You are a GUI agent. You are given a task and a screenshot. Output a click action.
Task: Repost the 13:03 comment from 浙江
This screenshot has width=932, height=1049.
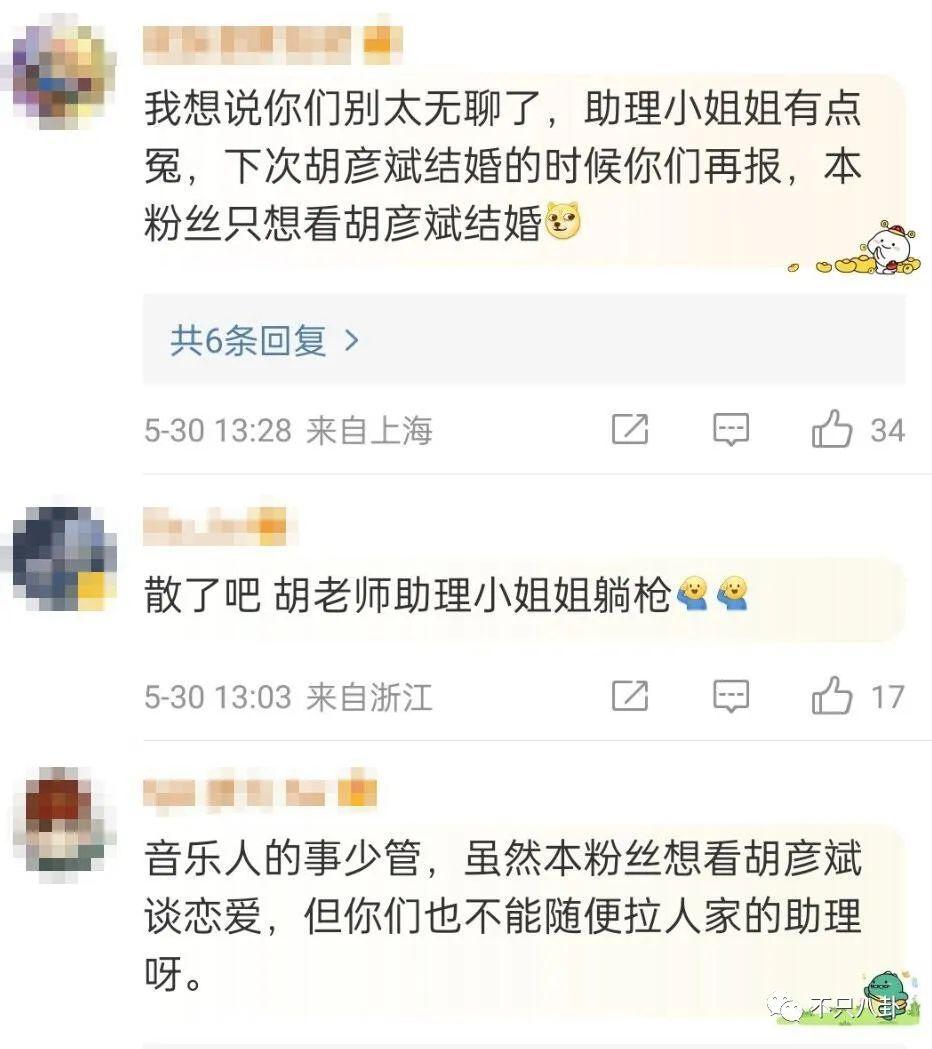point(630,696)
